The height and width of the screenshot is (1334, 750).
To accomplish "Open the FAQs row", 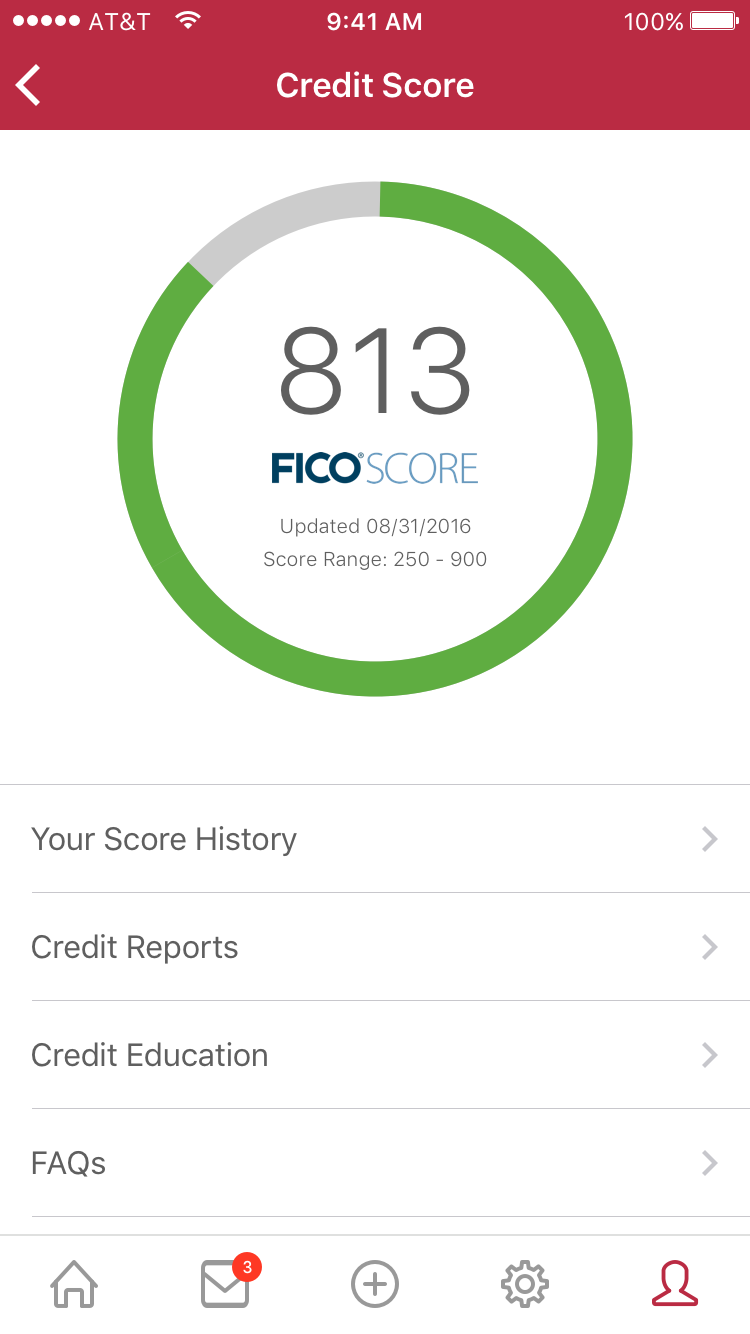I will click(x=375, y=1163).
